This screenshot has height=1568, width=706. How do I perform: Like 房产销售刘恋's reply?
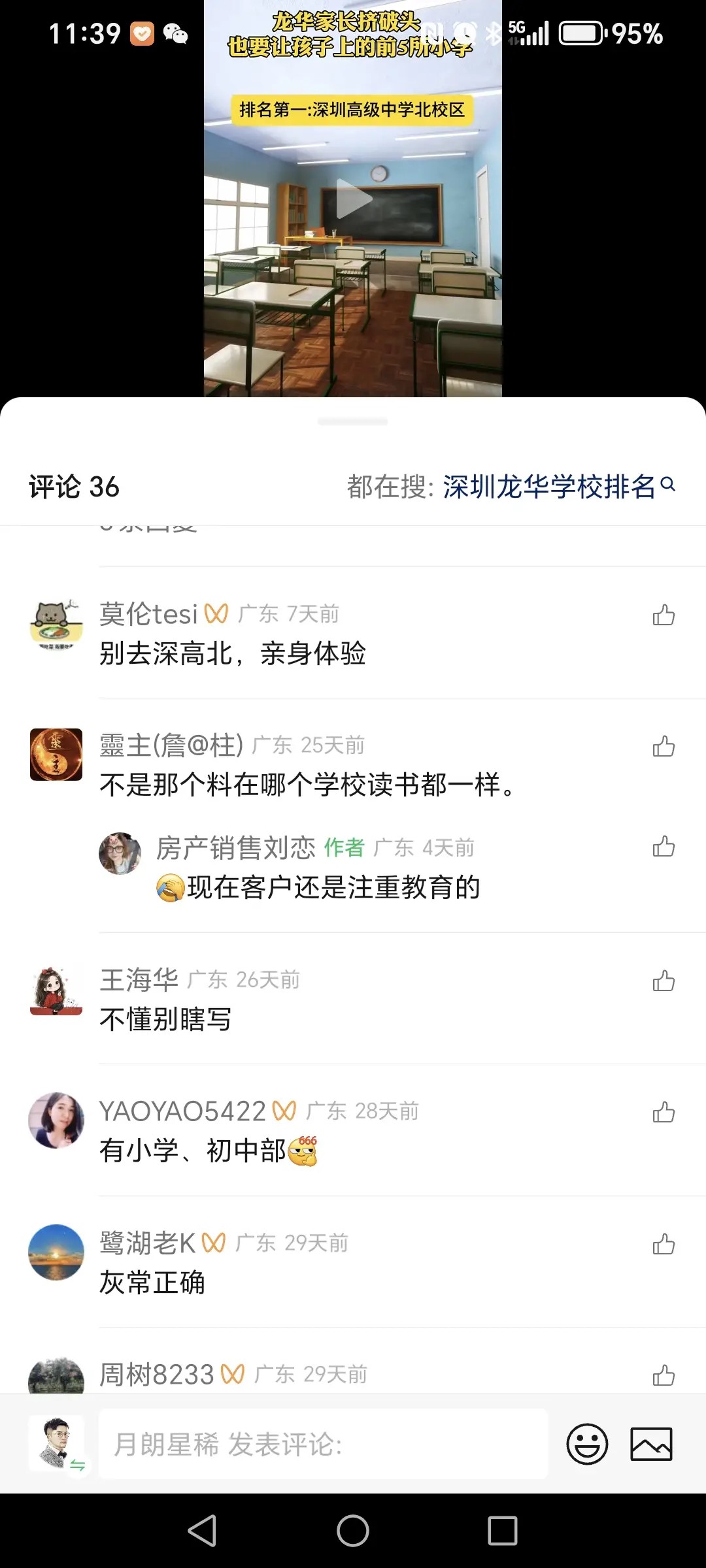pyautogui.click(x=664, y=847)
